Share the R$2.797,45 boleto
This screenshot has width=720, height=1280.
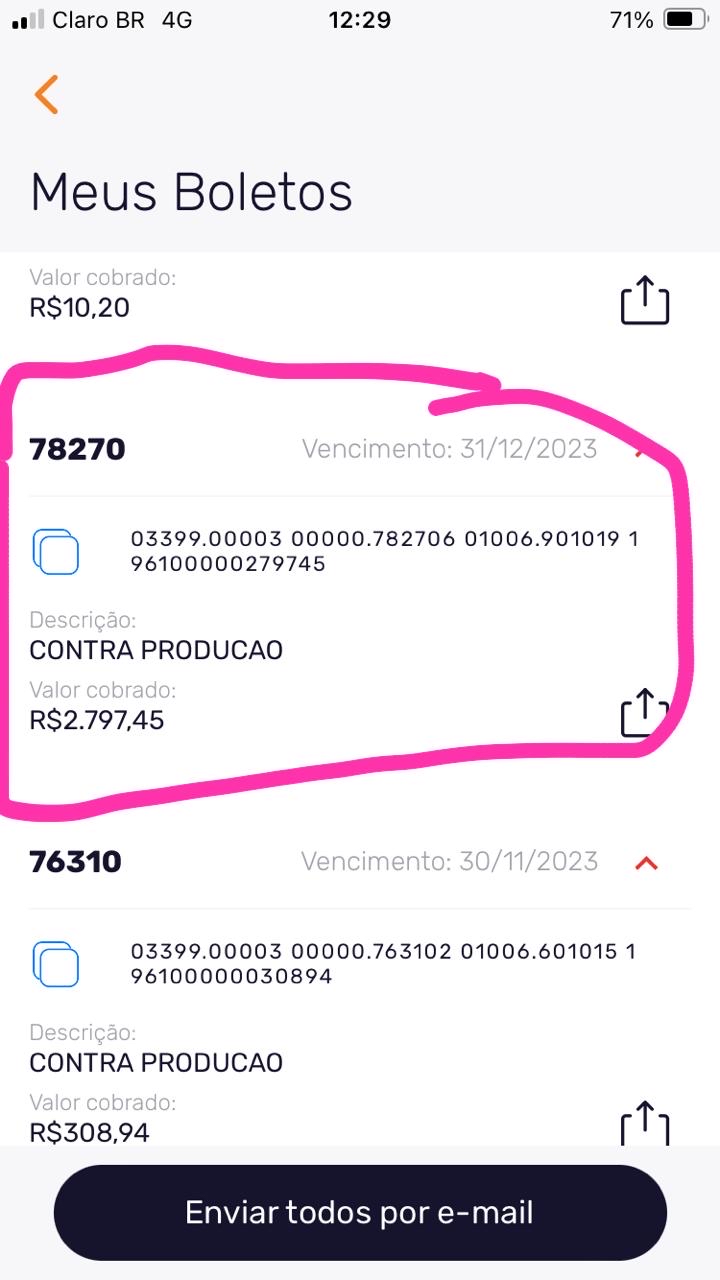pyautogui.click(x=645, y=713)
